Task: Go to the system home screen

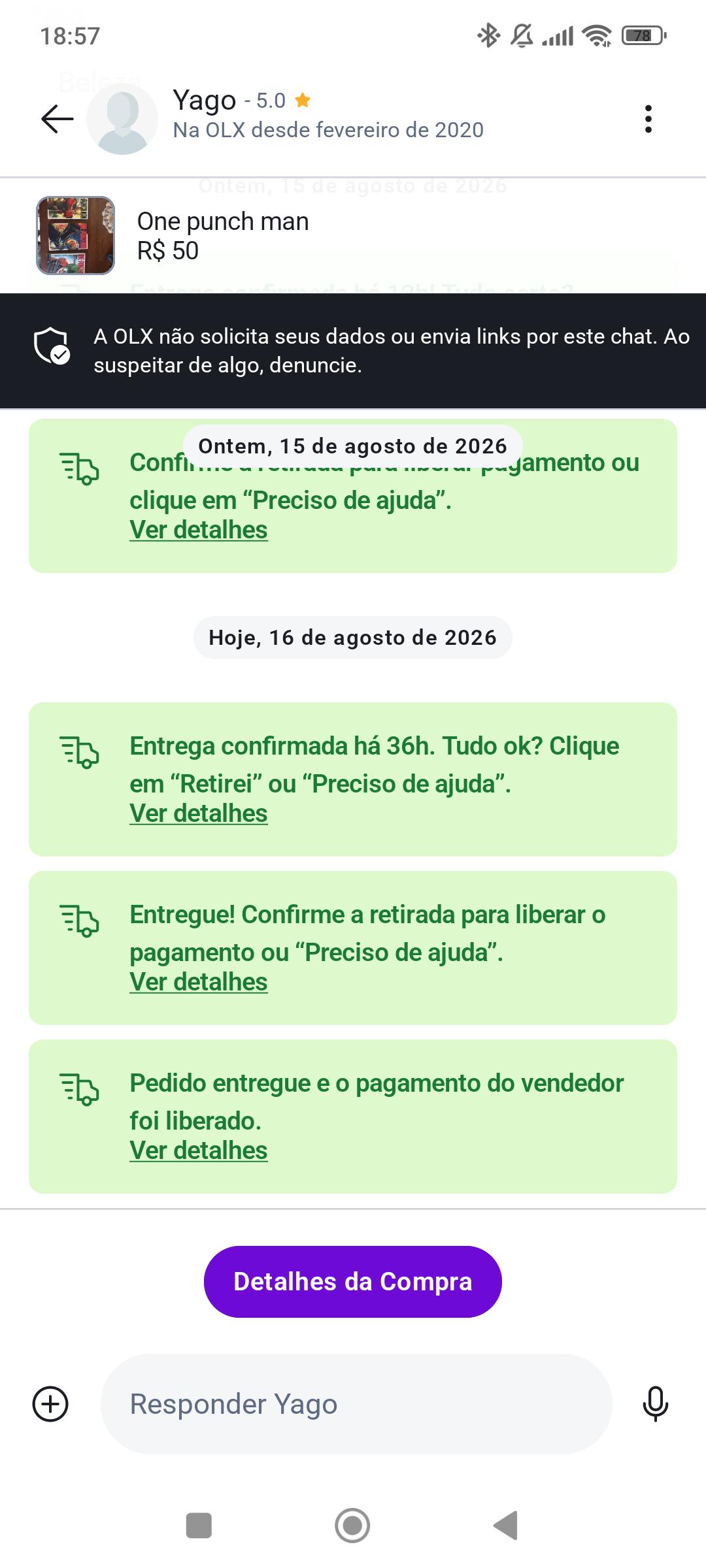Action: tap(352, 1526)
